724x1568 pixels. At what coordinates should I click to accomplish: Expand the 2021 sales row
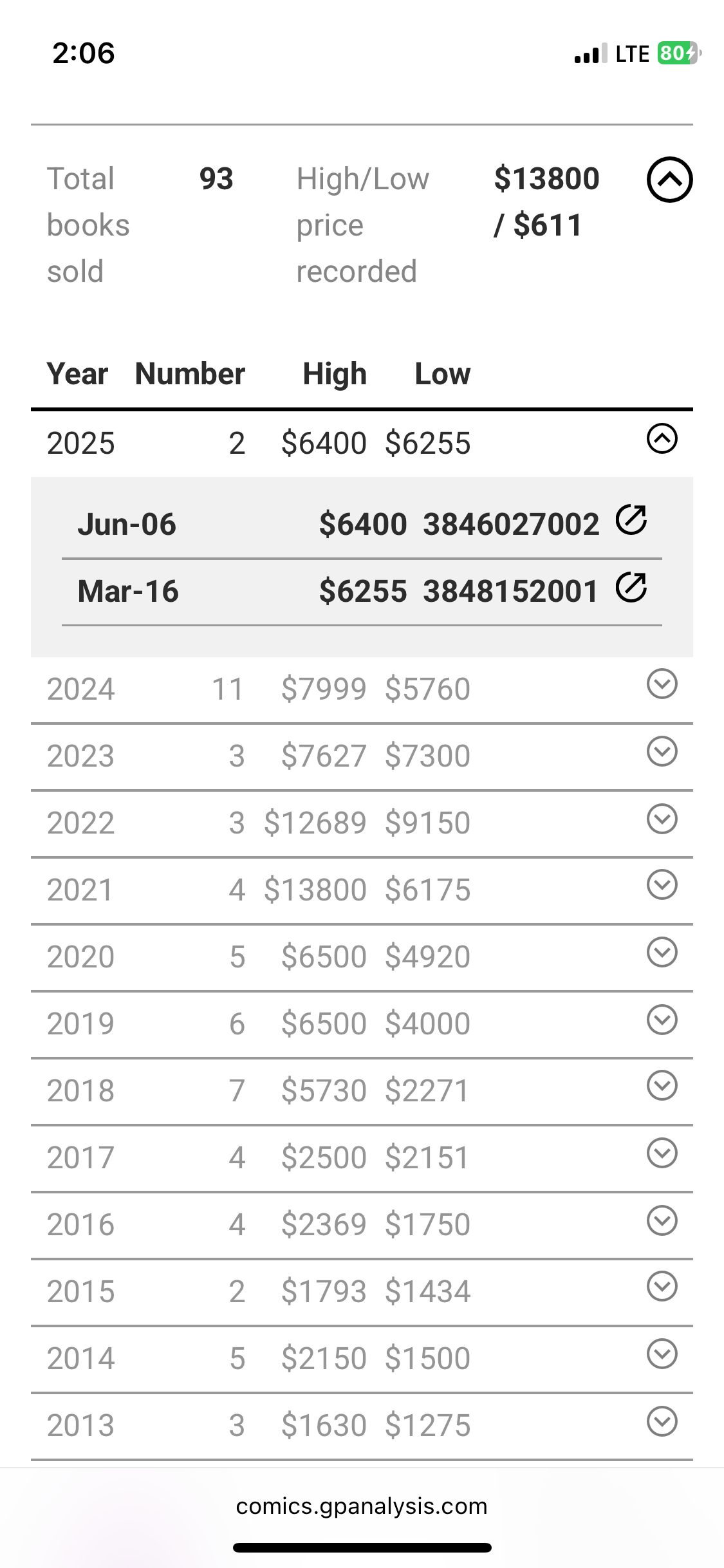point(662,885)
